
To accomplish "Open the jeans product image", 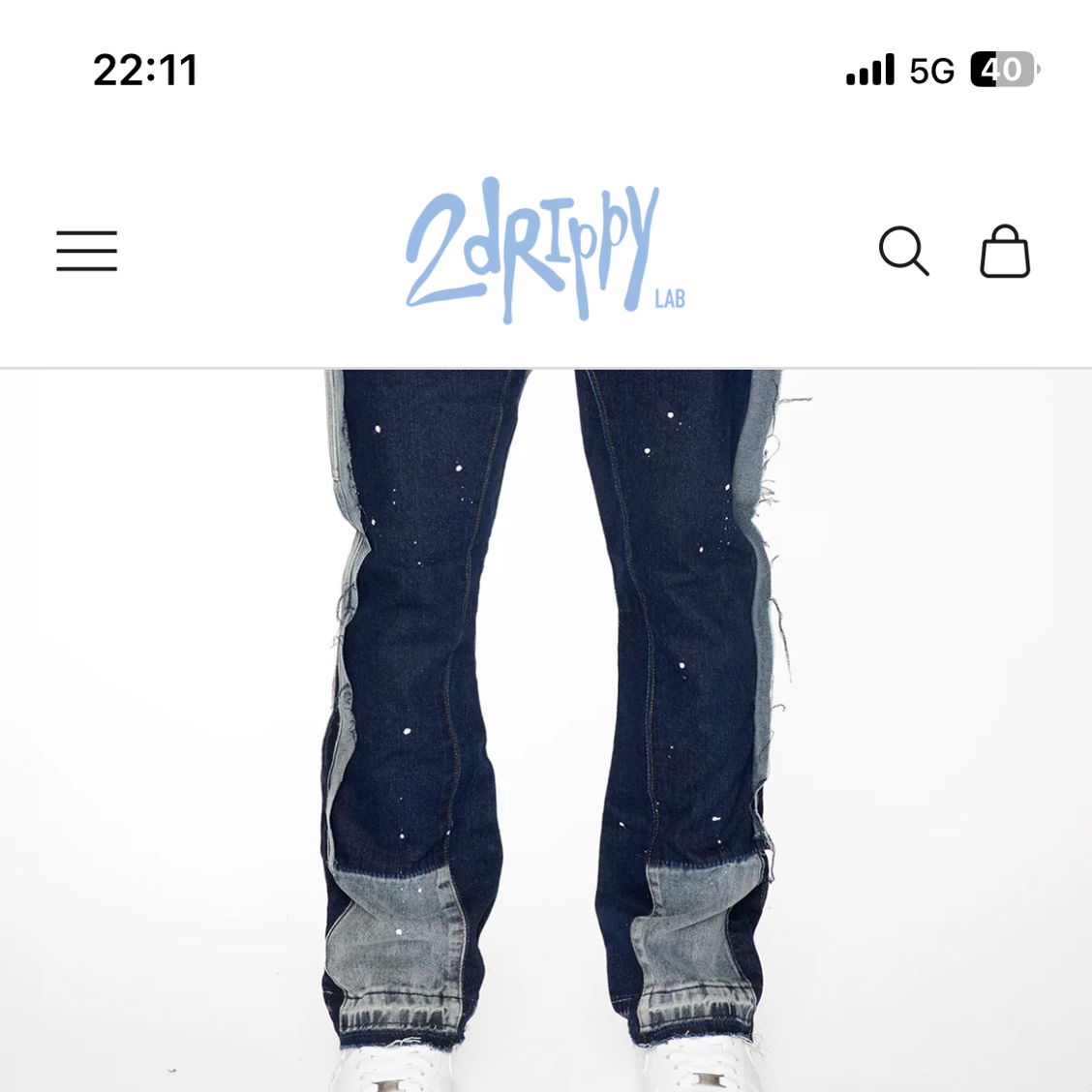I will [546, 726].
